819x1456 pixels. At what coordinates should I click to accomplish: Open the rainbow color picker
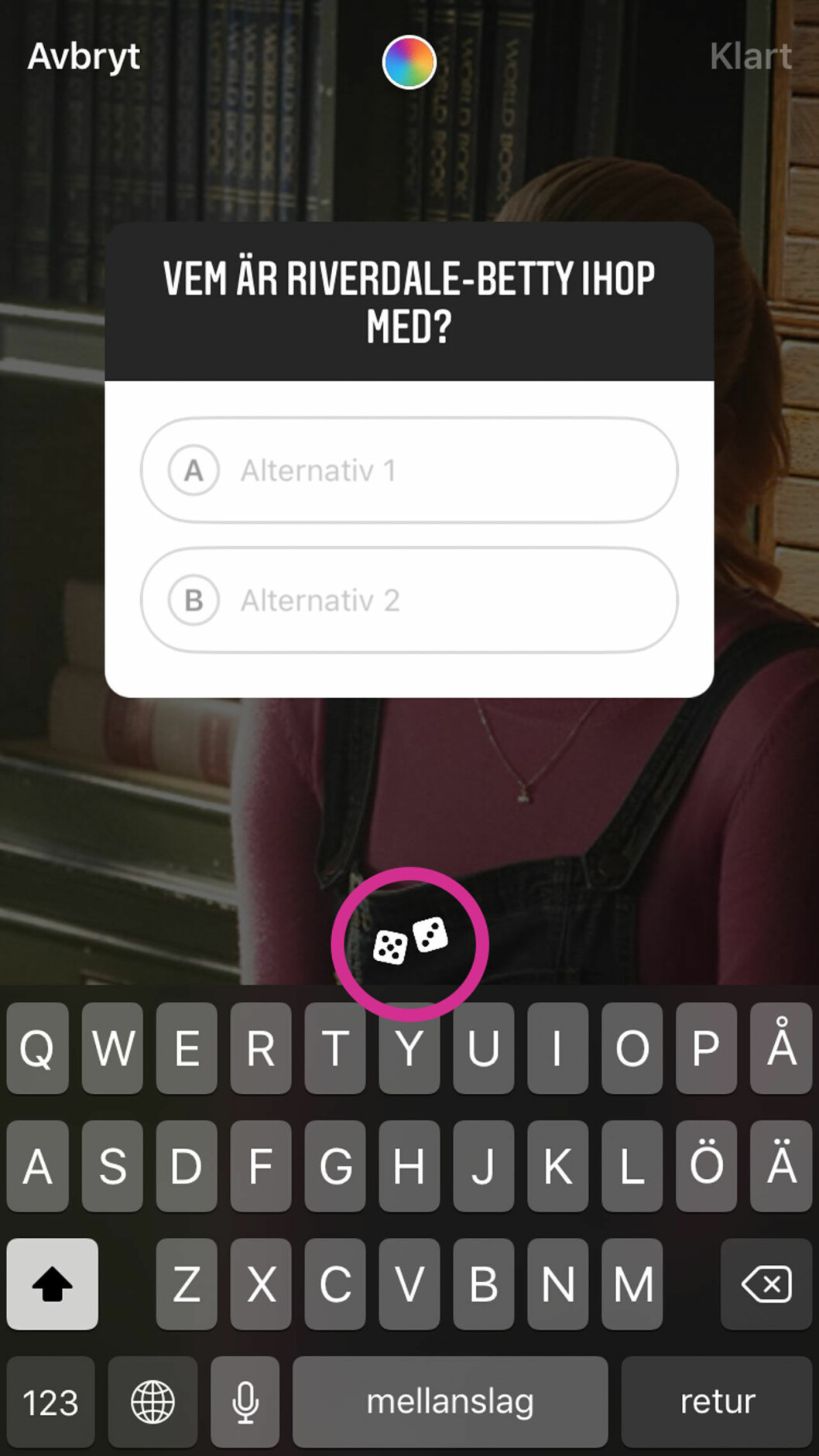click(x=409, y=63)
